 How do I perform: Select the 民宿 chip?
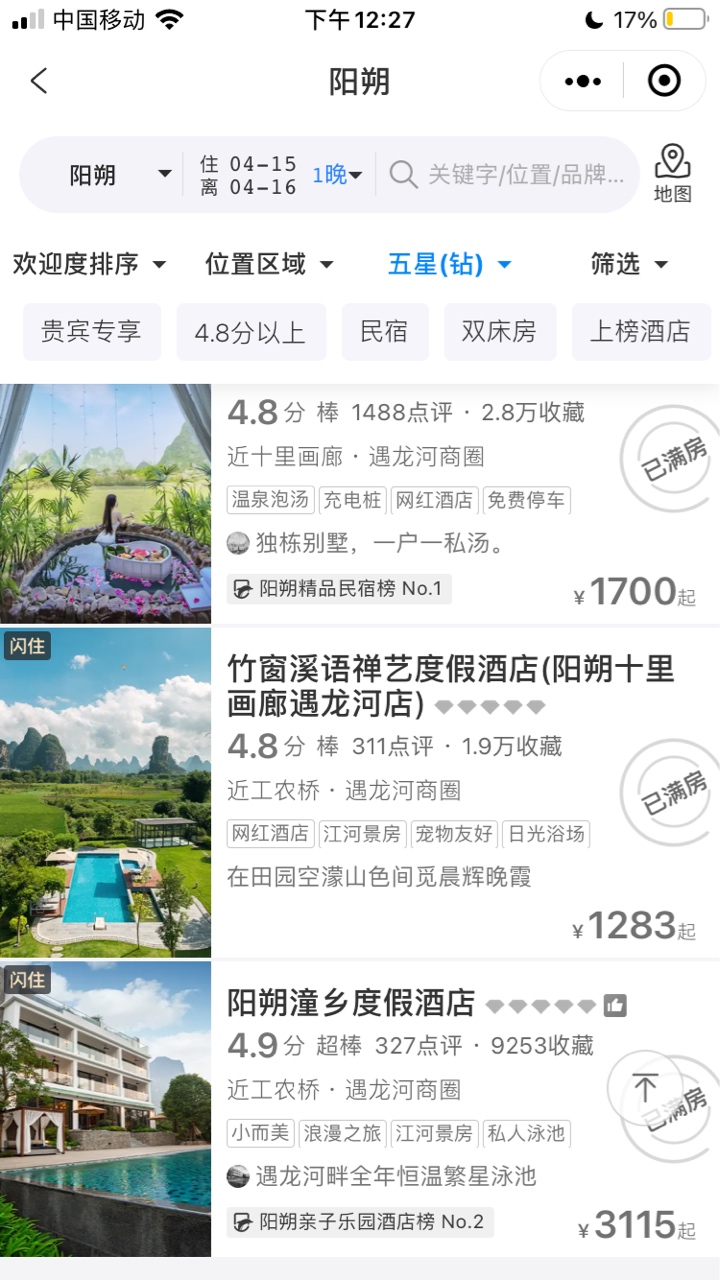point(385,332)
